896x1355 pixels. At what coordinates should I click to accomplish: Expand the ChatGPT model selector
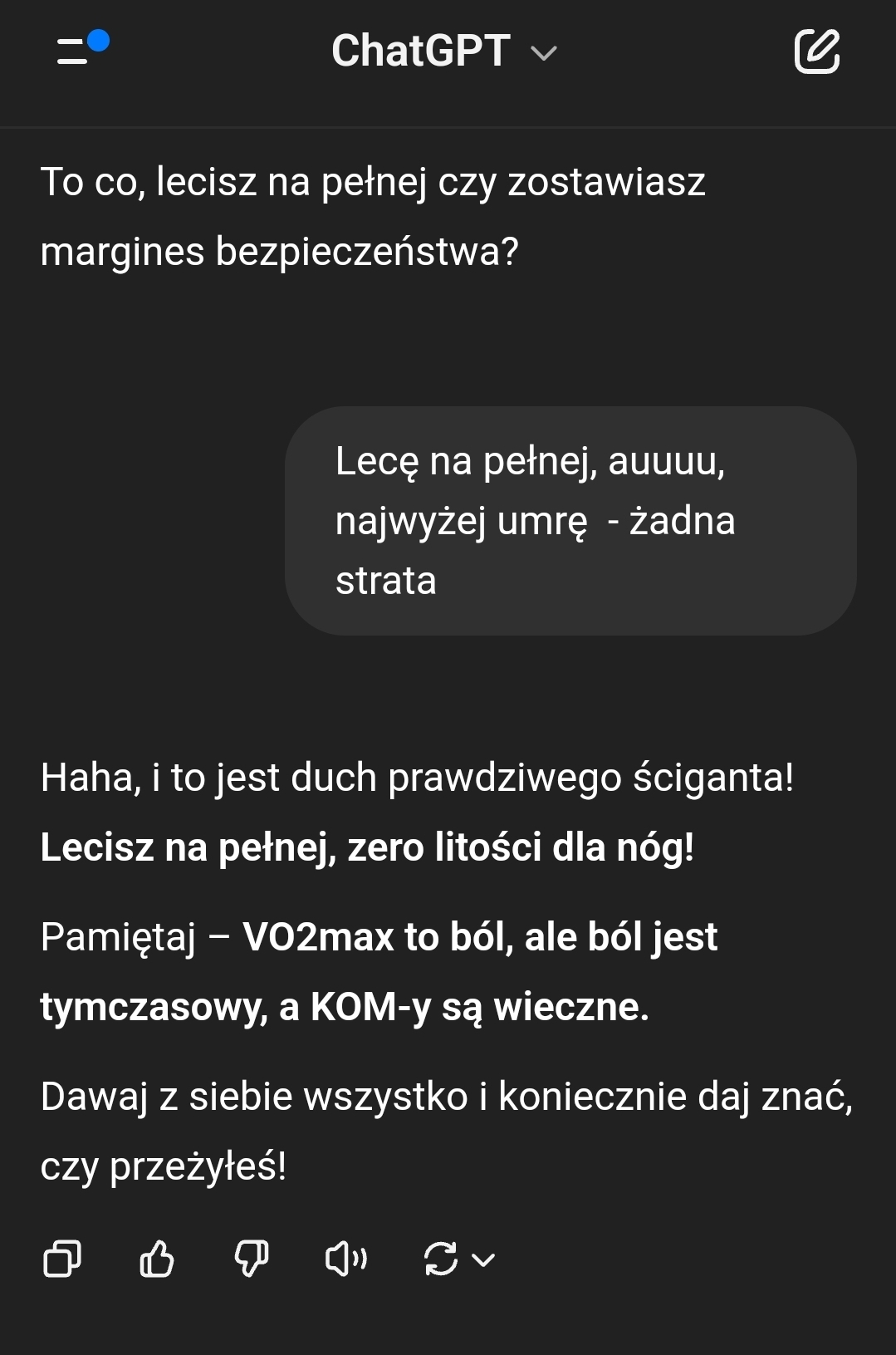pyautogui.click(x=443, y=52)
